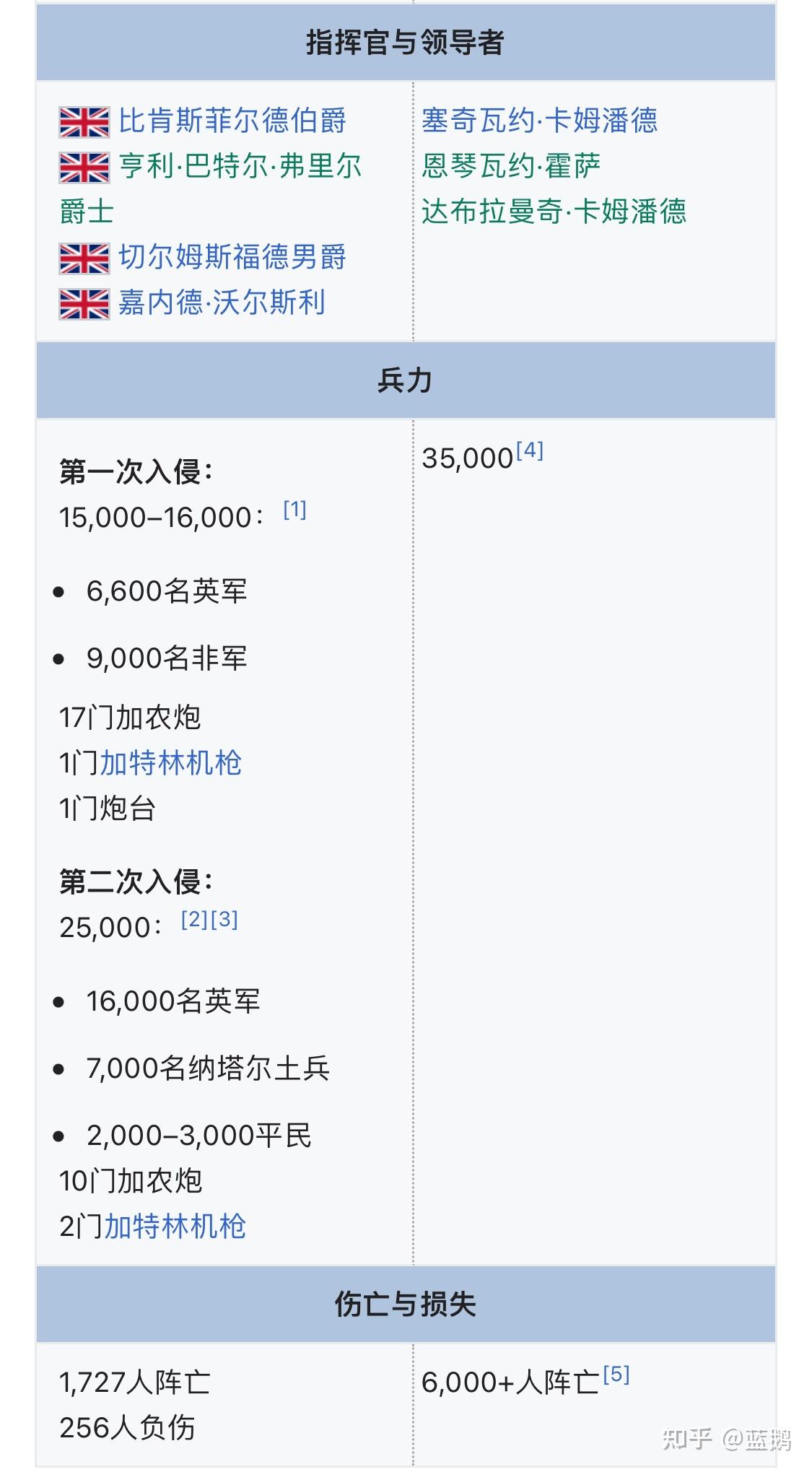This screenshot has height=1472, width=812.
Task: Open citation [1] next to 15,000–16,000
Action: [x=294, y=510]
